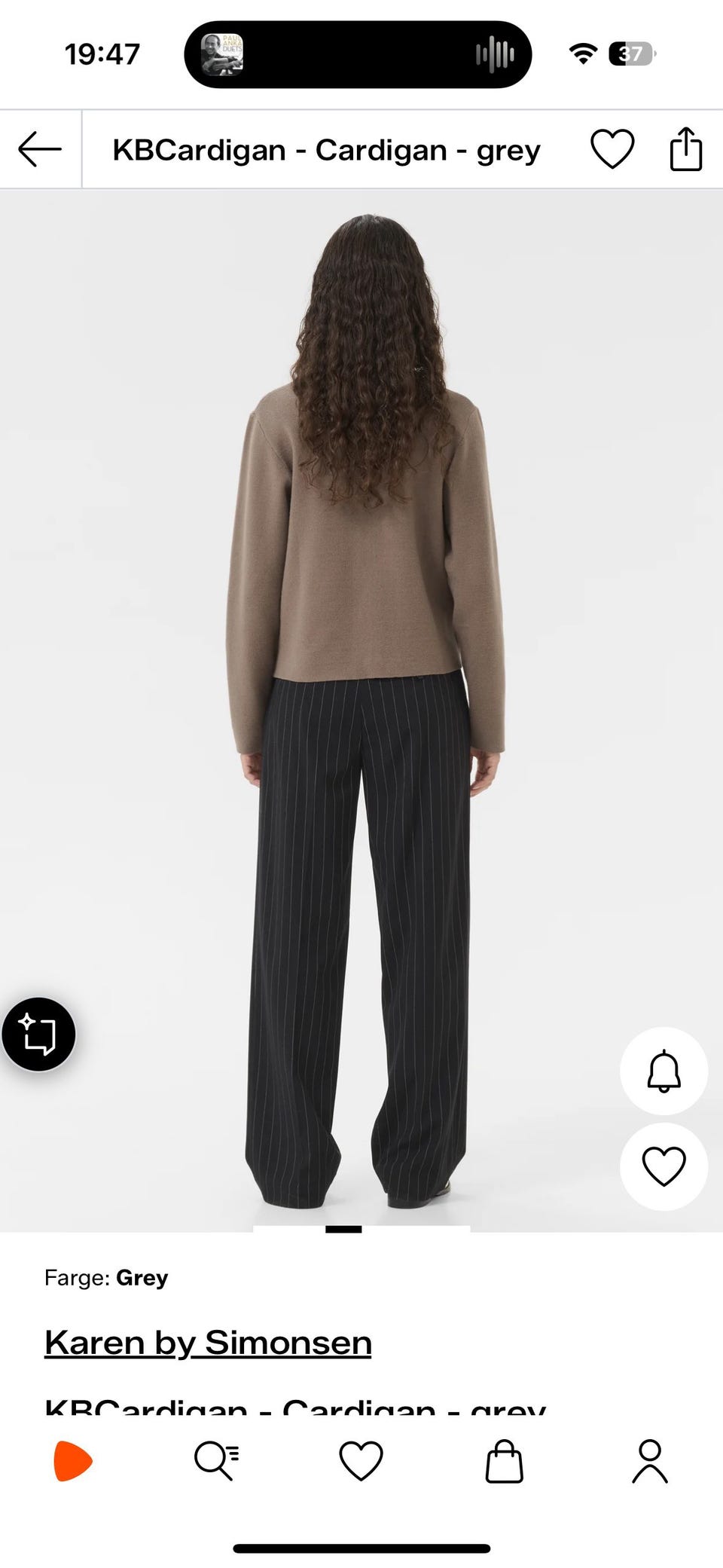Open the now-playing music pill
This screenshot has width=723, height=1568.
coord(358,54)
